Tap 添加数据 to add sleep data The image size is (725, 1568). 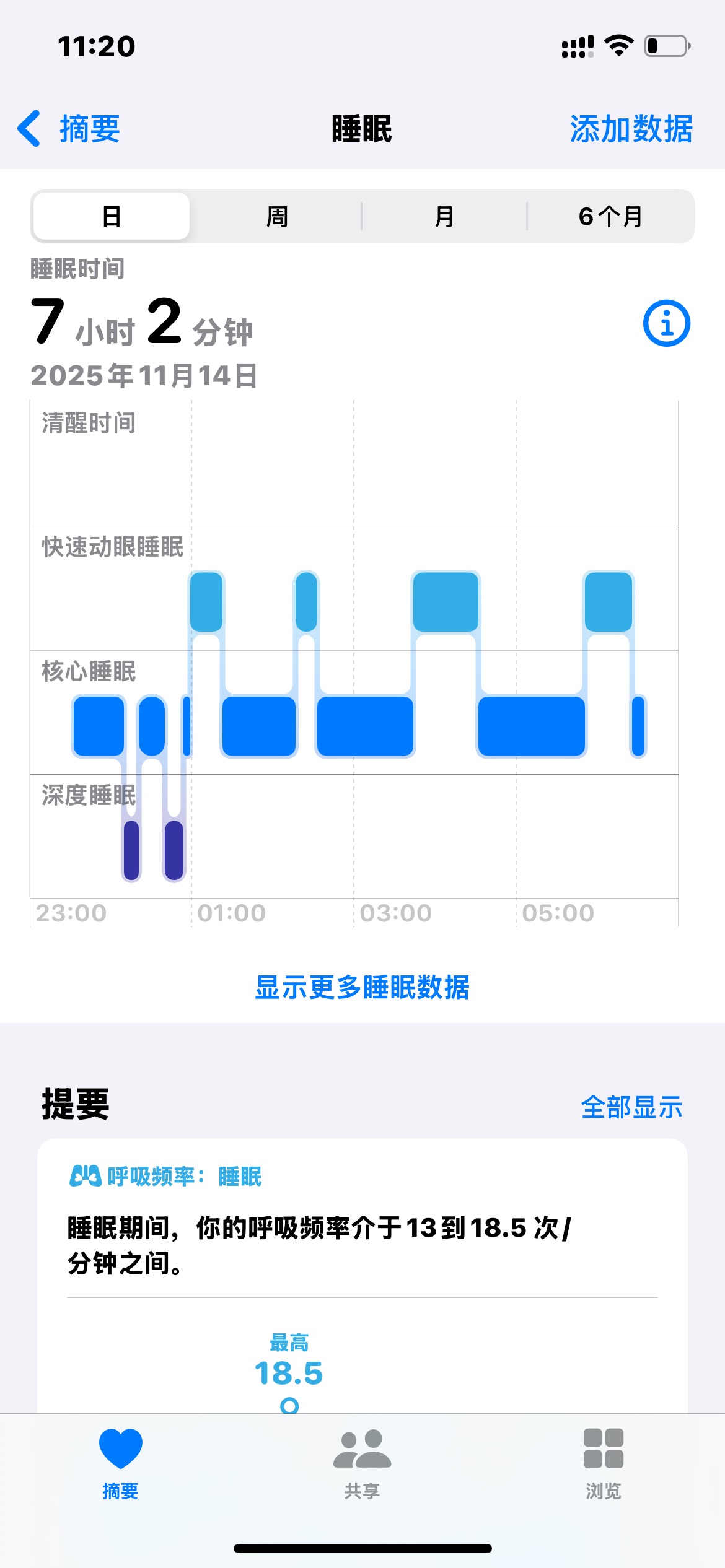click(x=631, y=129)
